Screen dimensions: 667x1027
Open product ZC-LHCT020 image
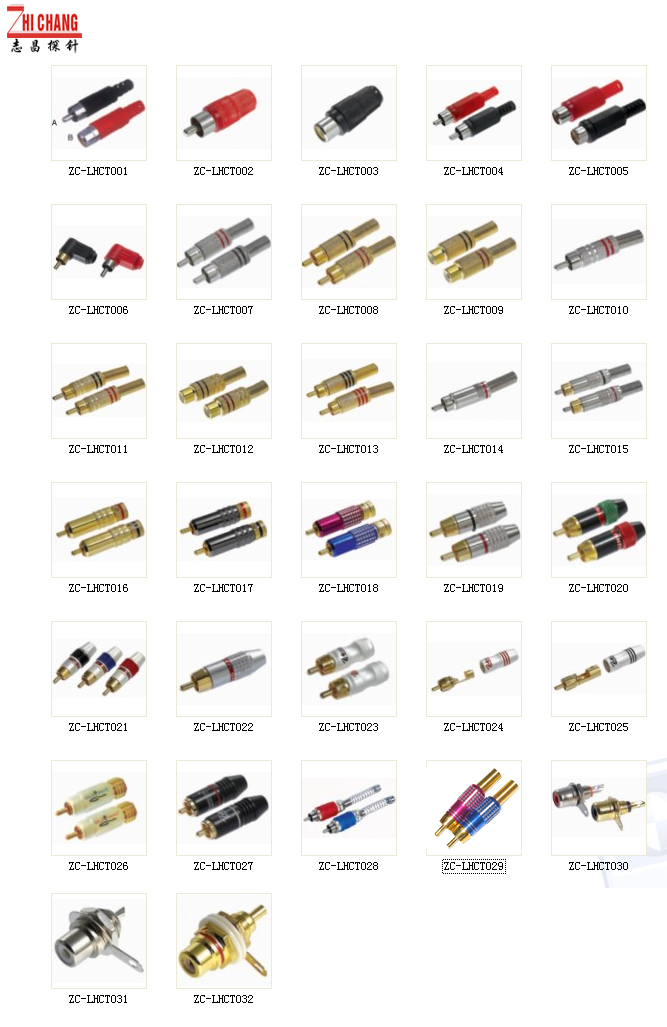tap(599, 530)
